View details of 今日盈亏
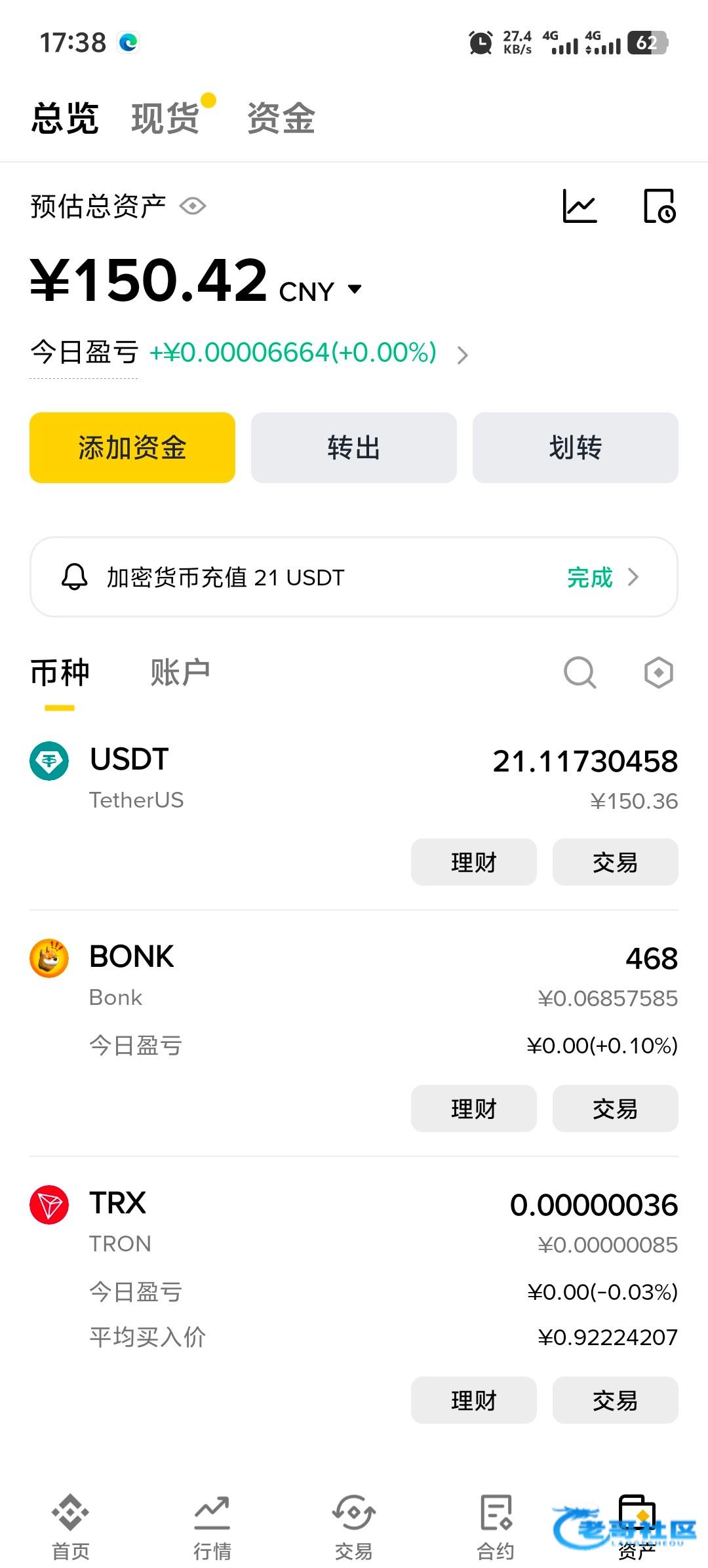Screen dimensions: 708x1568 [x=462, y=355]
